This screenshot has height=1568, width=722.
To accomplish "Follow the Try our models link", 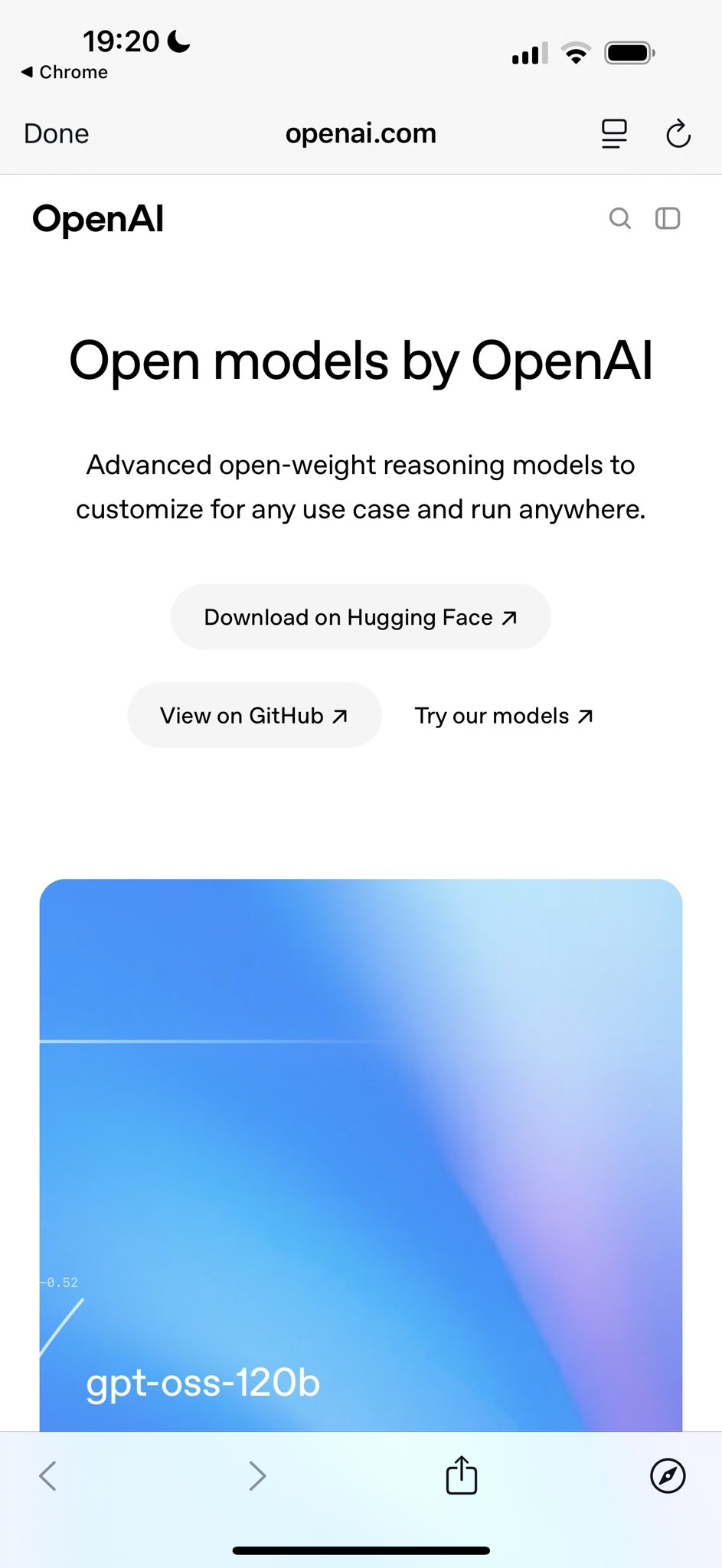I will point(504,716).
